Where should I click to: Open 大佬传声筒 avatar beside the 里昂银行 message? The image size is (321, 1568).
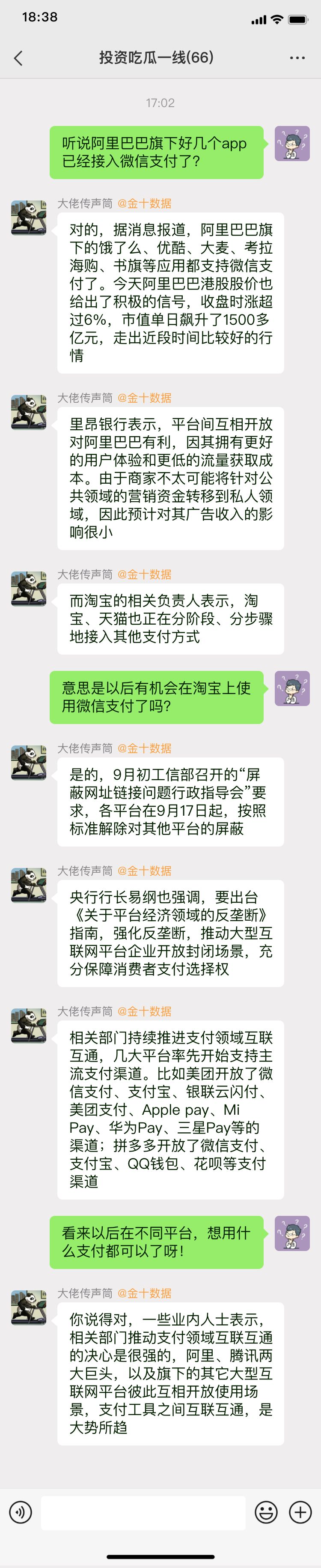tap(29, 412)
